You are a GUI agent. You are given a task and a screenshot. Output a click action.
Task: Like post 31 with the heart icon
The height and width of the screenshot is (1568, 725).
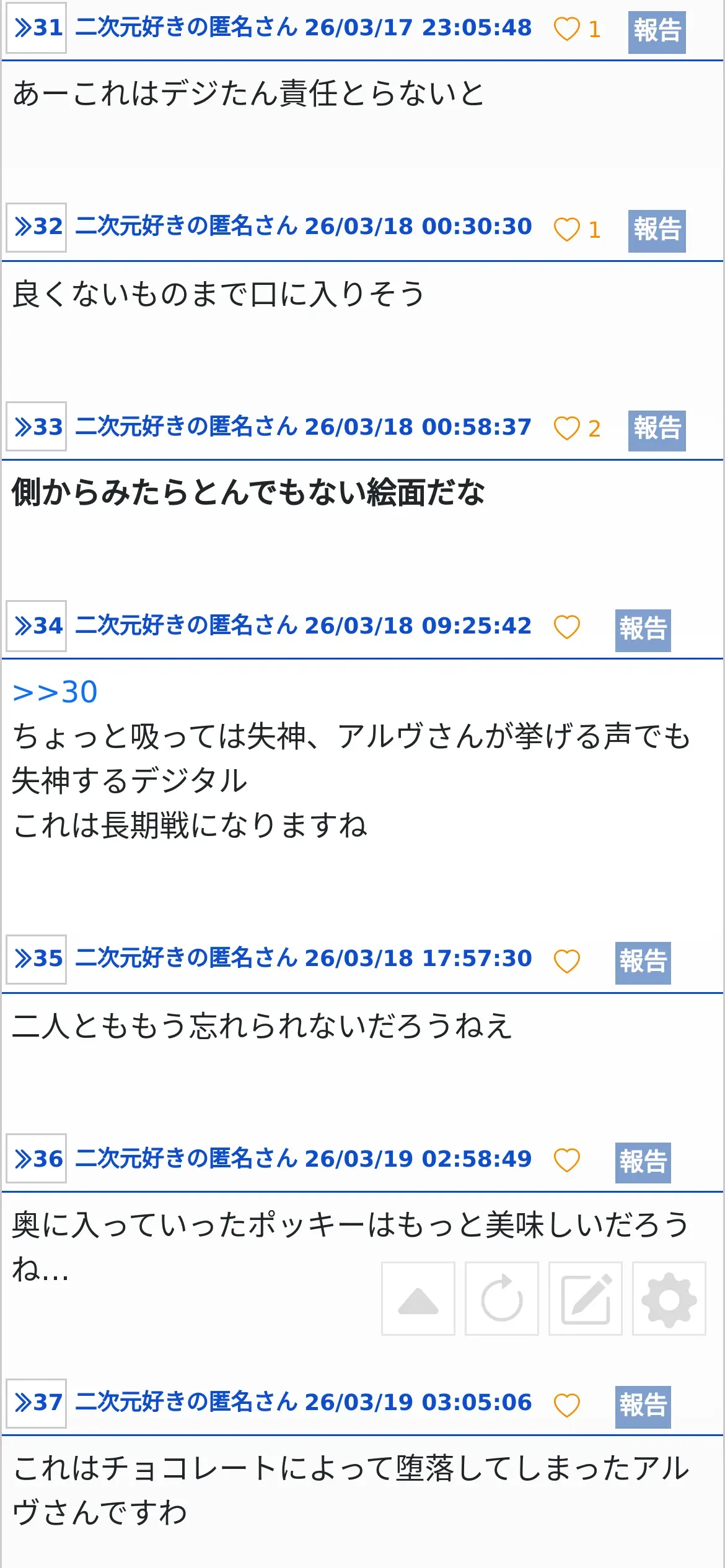[566, 29]
